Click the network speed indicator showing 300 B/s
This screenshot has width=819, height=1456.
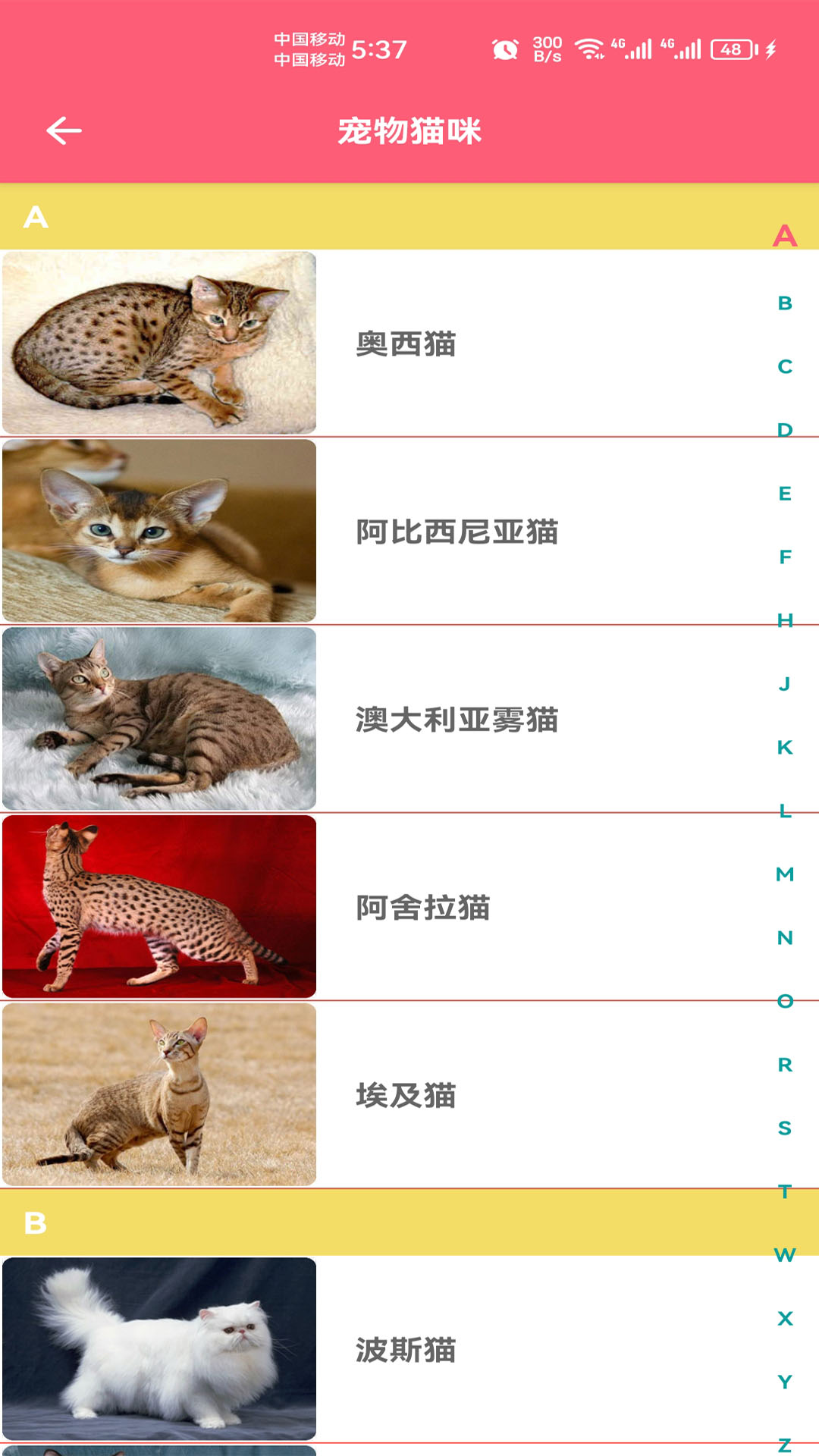point(548,48)
